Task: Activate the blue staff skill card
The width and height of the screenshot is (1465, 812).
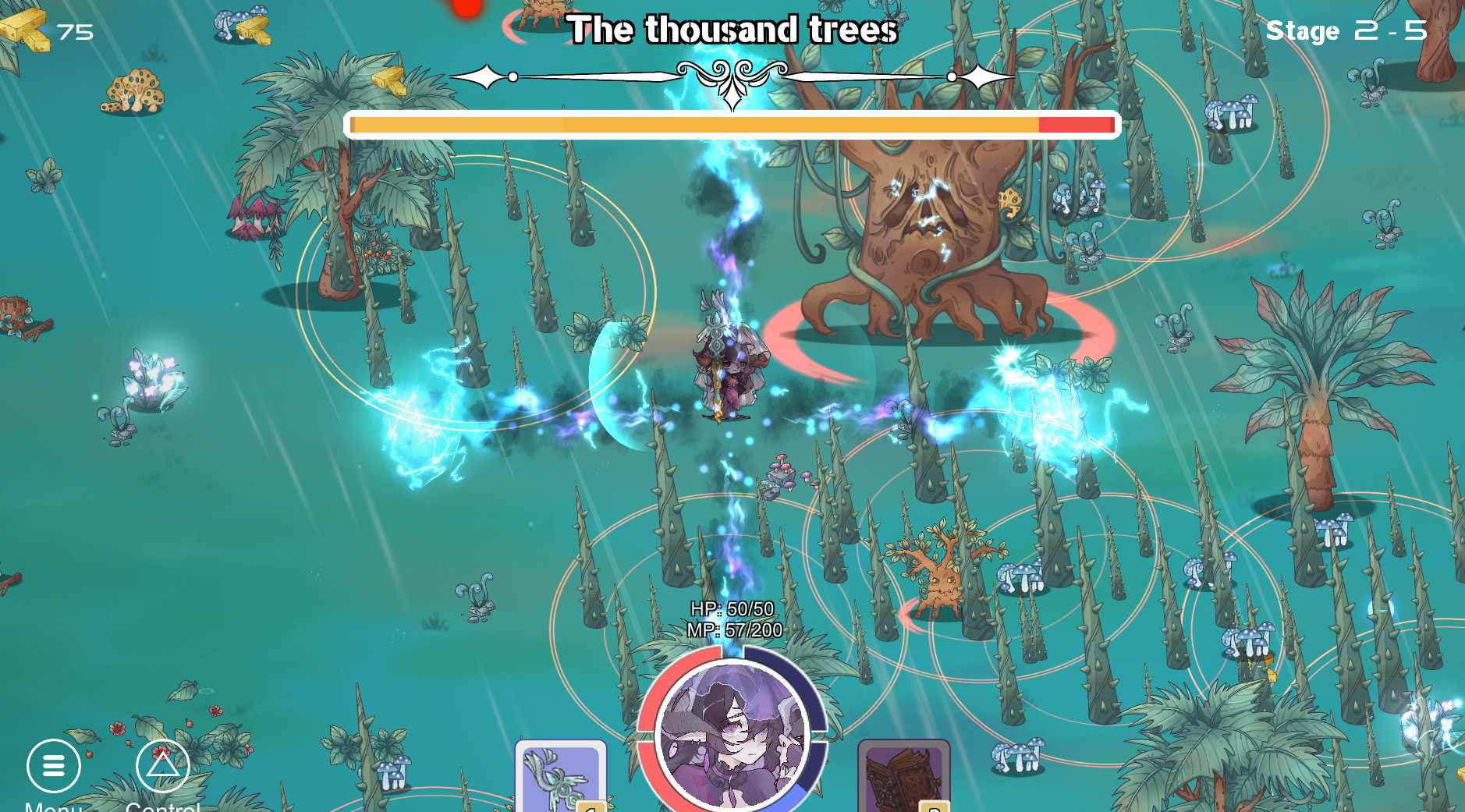Action: click(560, 778)
